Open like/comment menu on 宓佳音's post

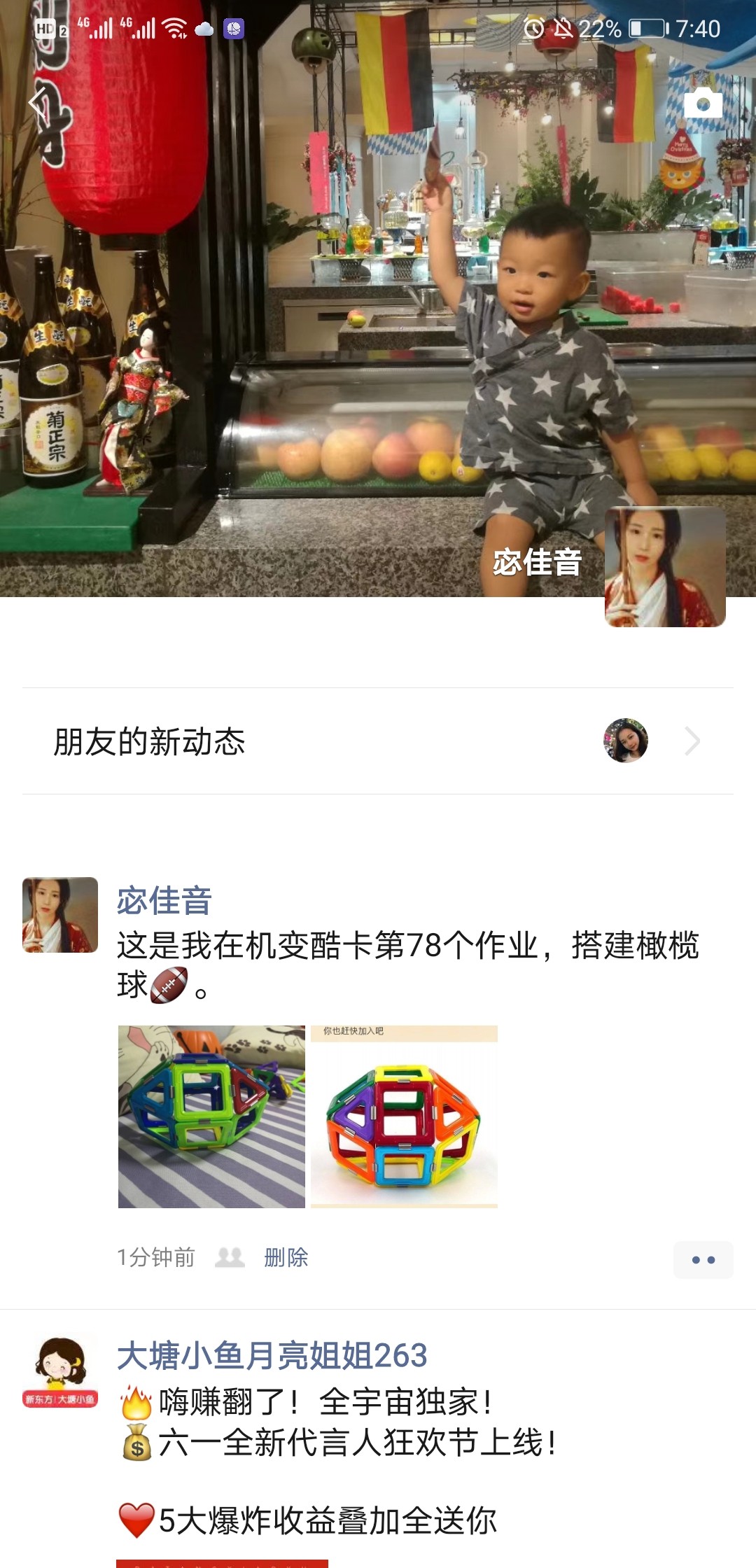pos(703,1260)
